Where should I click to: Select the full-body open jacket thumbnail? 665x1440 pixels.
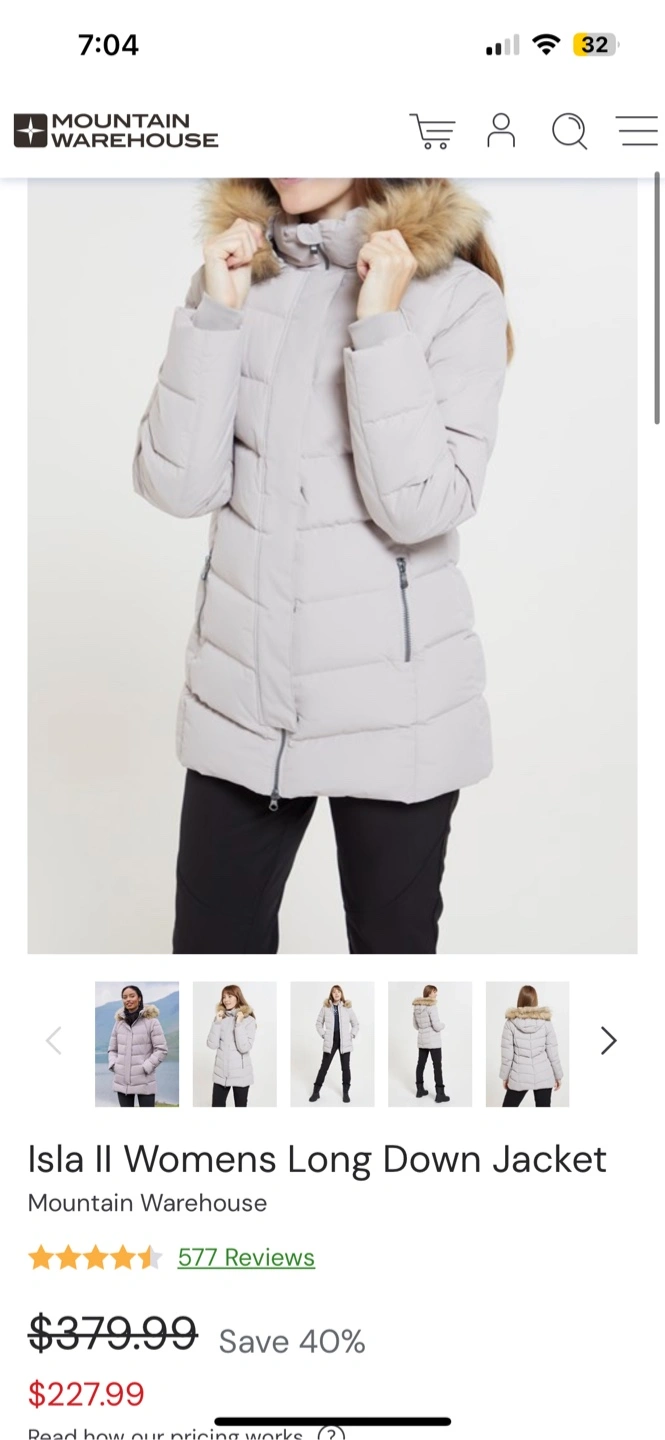pos(332,1044)
